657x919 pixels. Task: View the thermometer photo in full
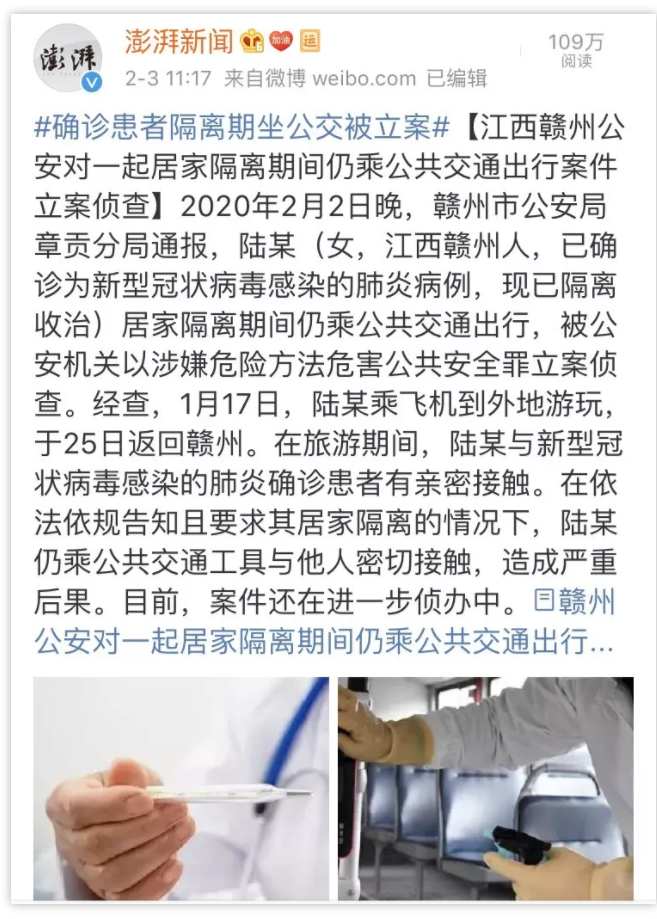click(181, 788)
